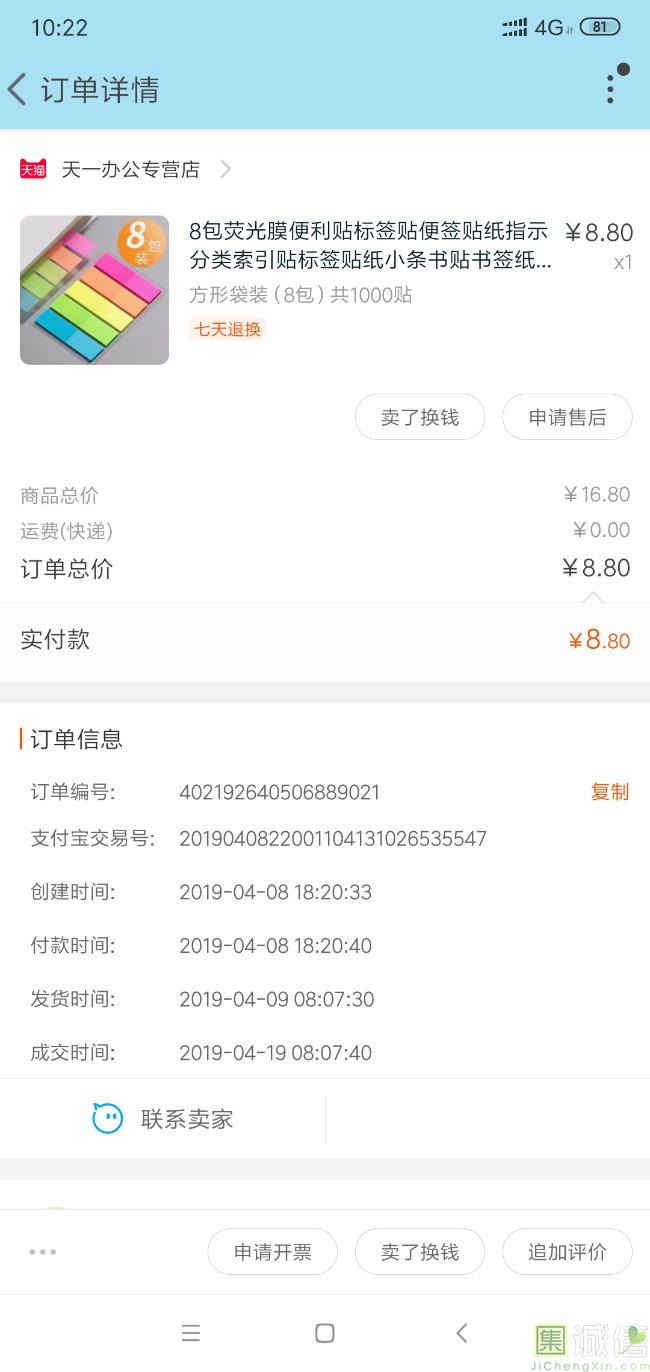Add a follow-up review with 追加评价
The height and width of the screenshot is (1372, 650).
pos(567,1251)
